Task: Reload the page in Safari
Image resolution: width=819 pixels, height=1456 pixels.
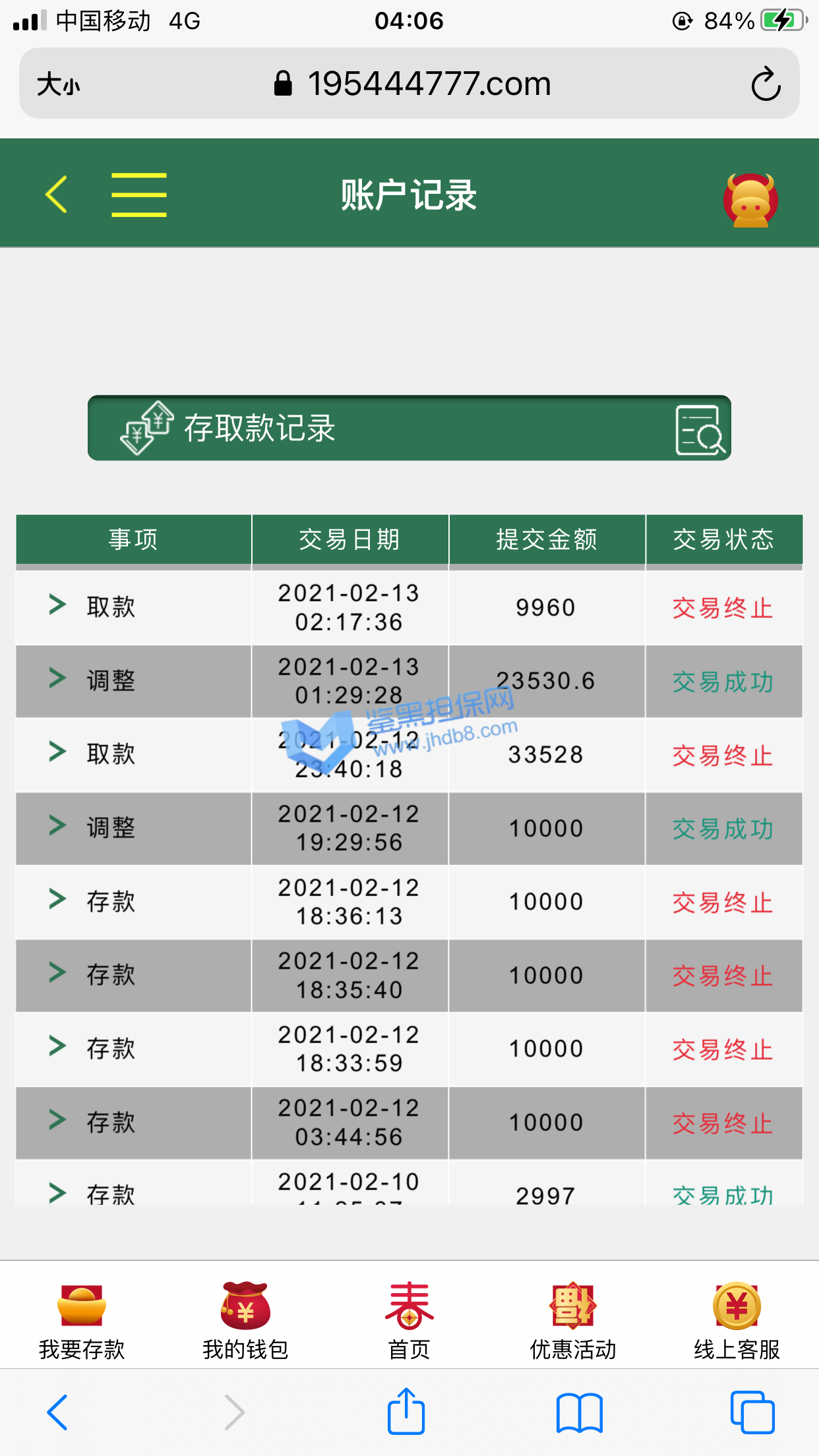Action: coord(766,84)
